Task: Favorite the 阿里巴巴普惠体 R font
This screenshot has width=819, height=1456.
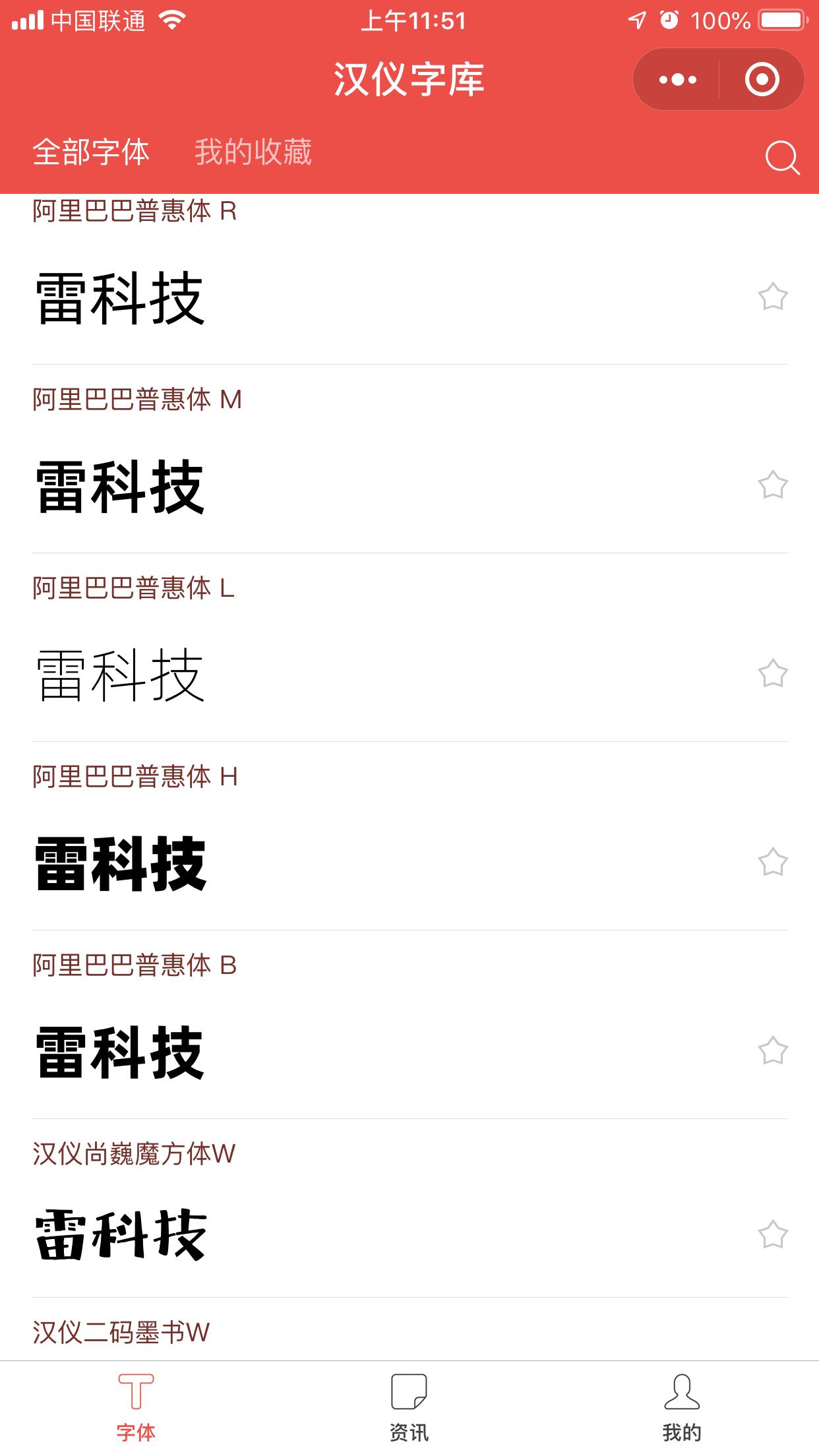Action: (772, 297)
